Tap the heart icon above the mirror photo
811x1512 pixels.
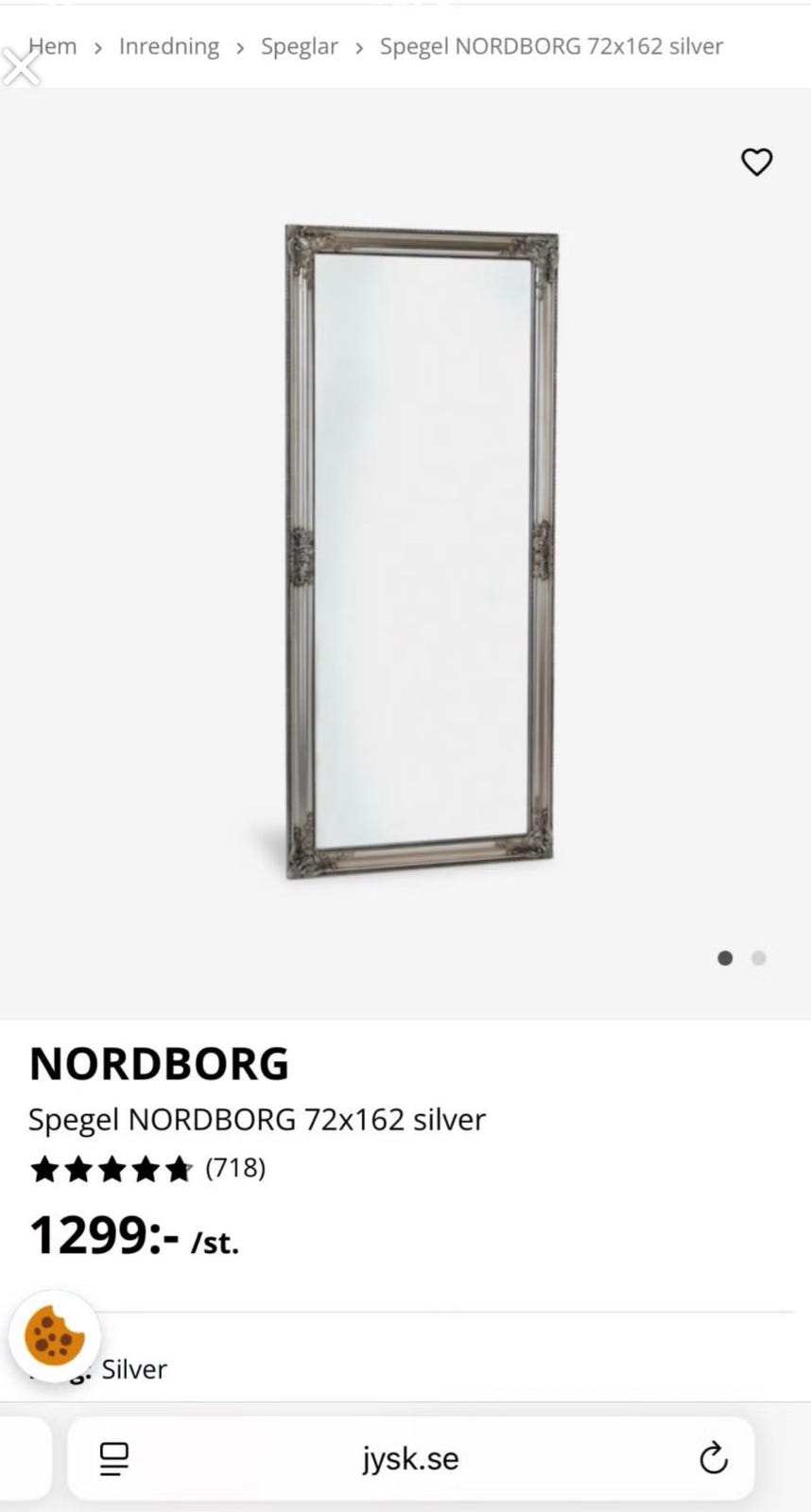757,163
